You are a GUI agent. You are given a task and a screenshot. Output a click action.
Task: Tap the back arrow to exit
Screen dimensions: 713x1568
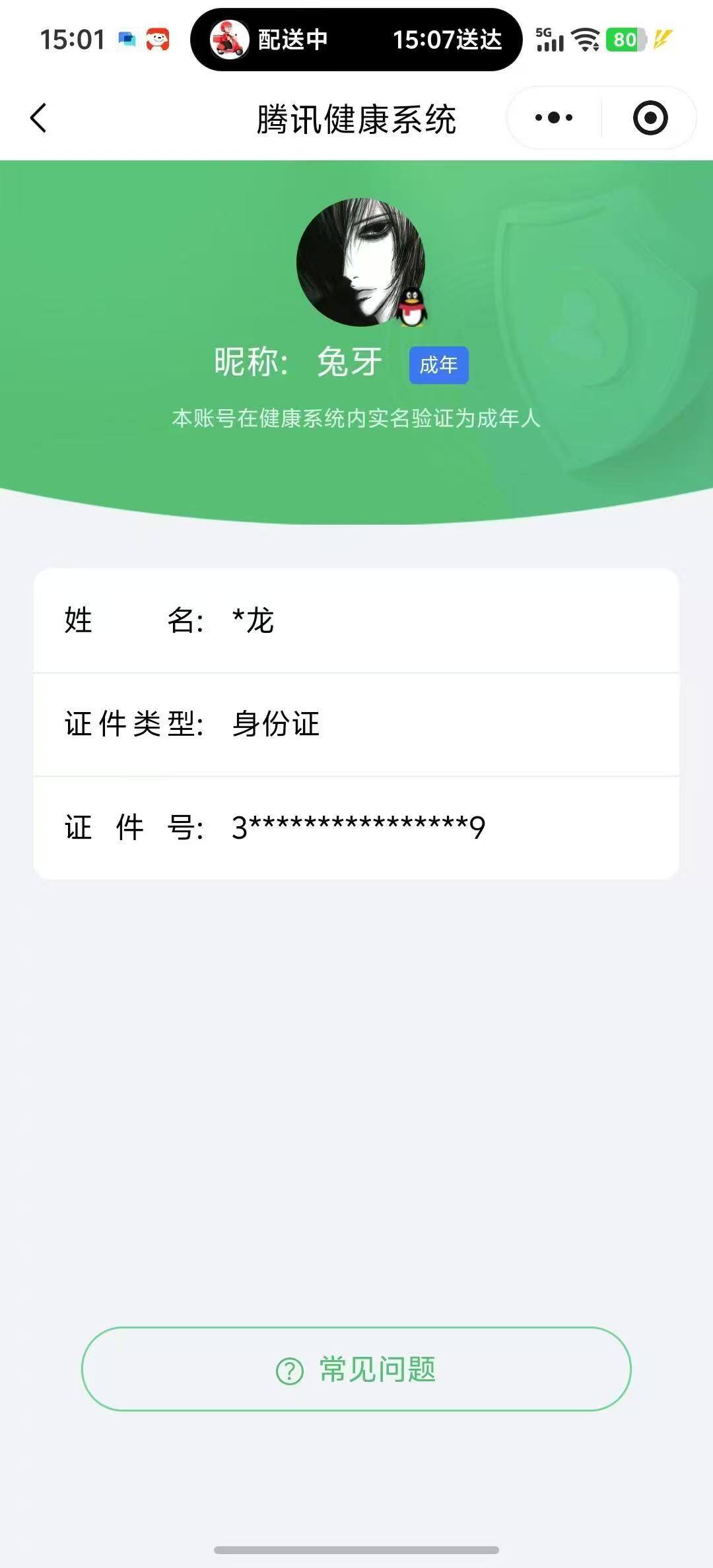(x=38, y=117)
